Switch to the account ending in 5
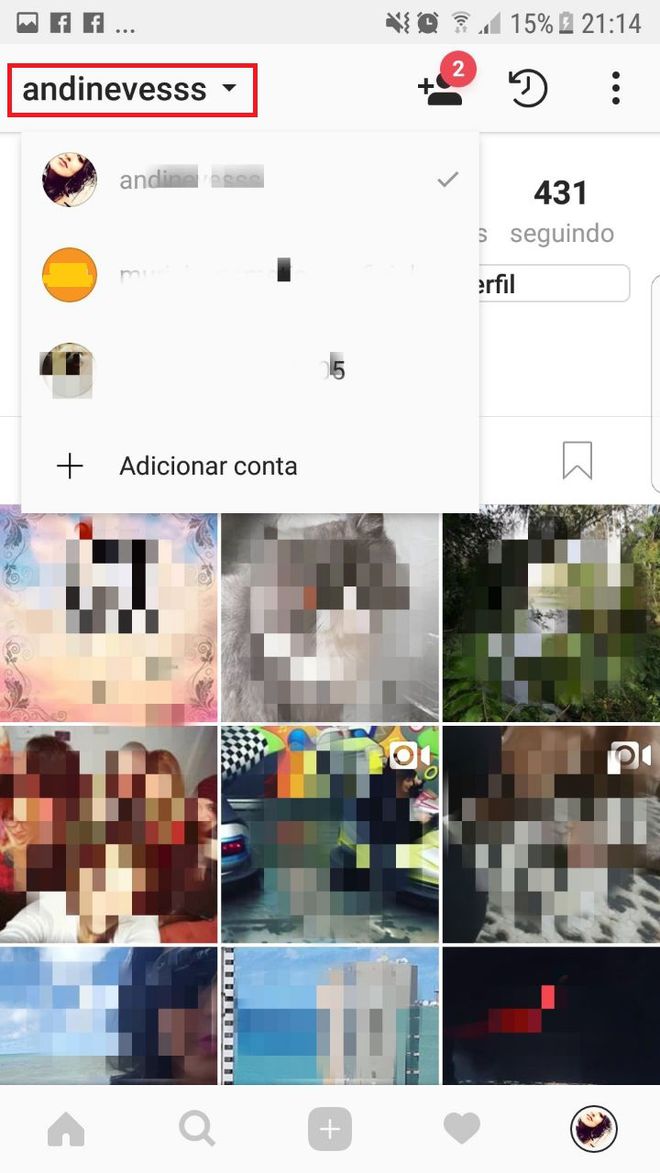660x1173 pixels. pos(250,371)
